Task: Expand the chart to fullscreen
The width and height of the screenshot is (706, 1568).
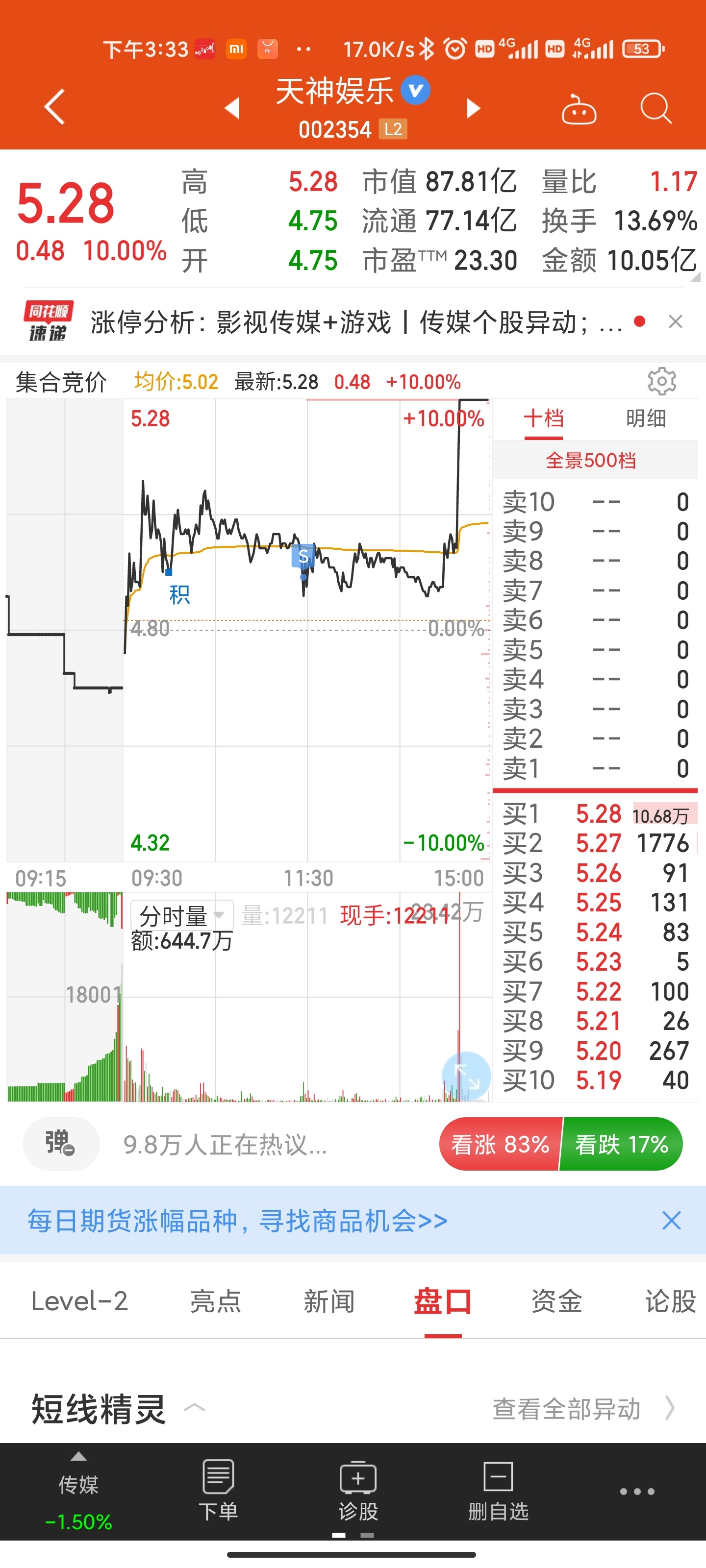Action: 467,1076
